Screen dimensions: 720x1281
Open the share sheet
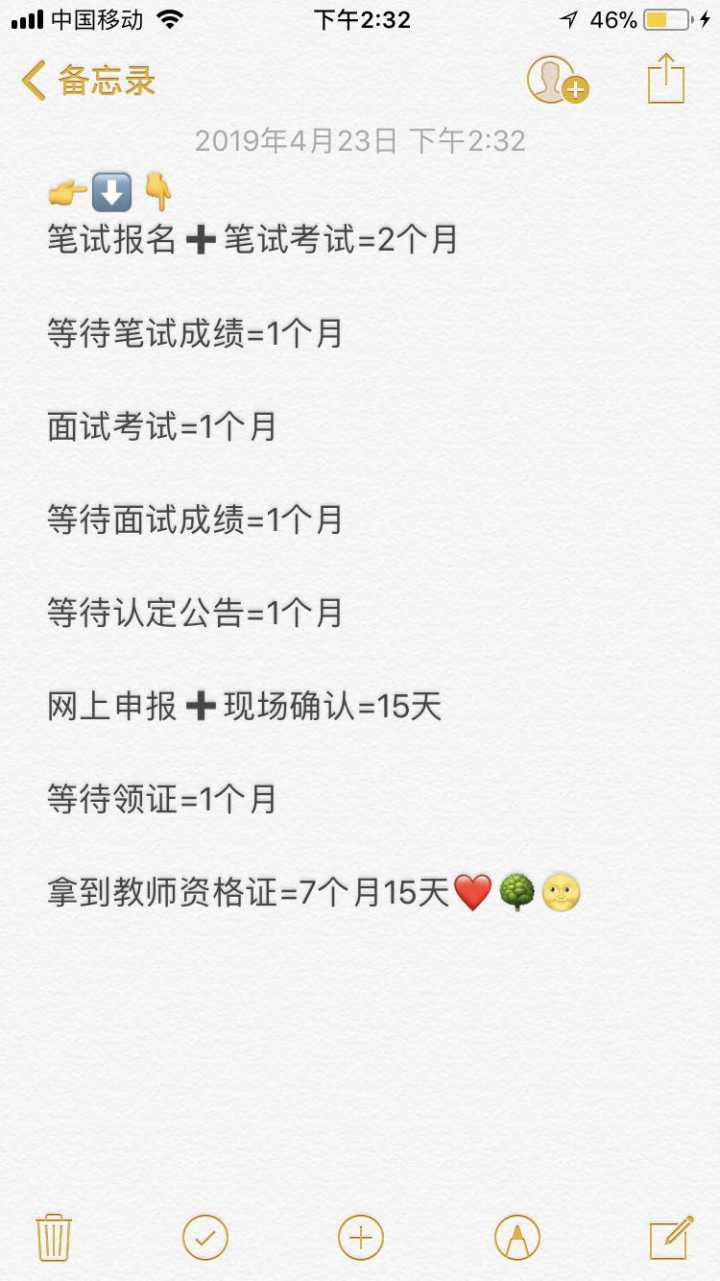pos(666,78)
